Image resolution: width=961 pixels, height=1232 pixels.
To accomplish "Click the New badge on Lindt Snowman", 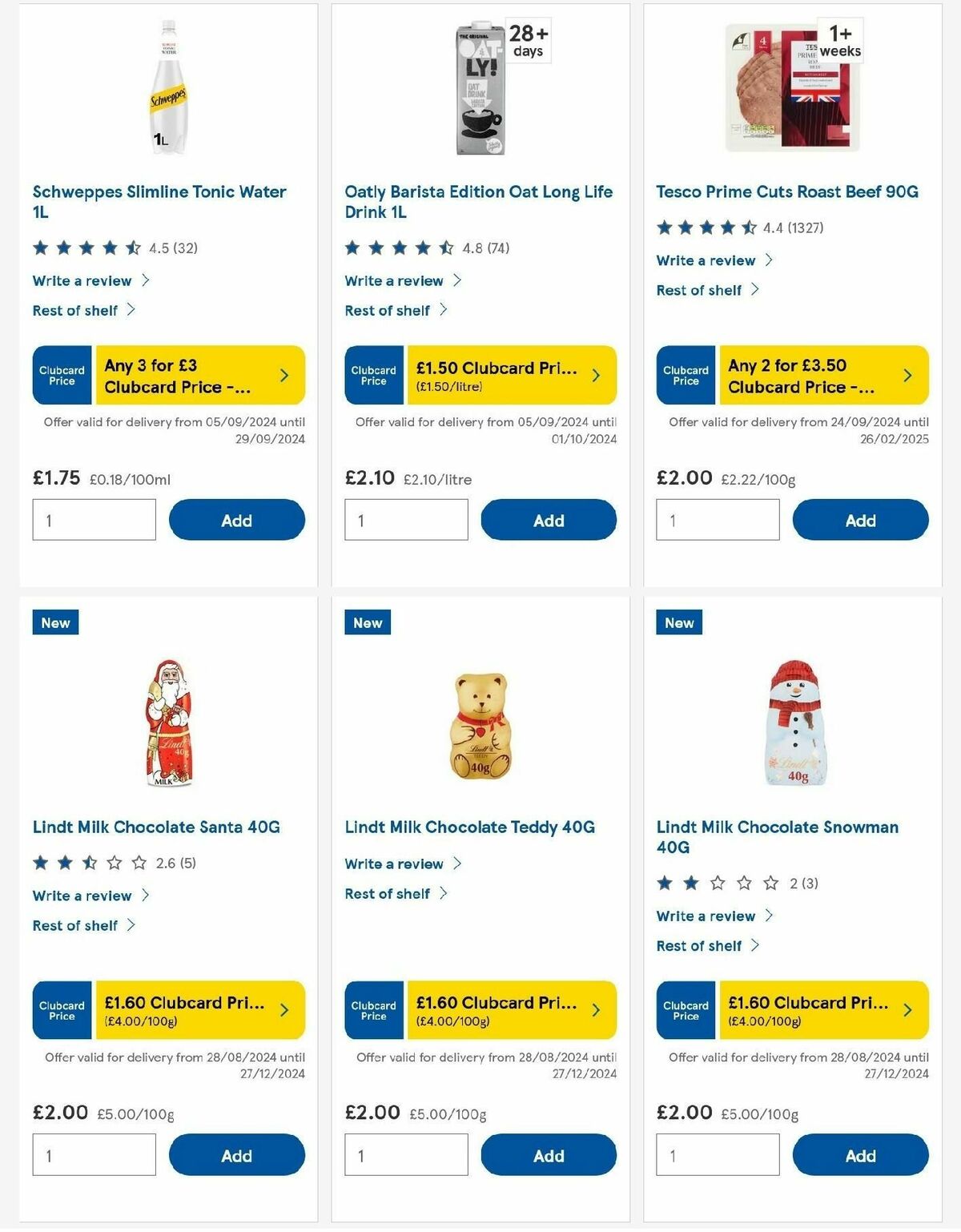I will [x=678, y=622].
